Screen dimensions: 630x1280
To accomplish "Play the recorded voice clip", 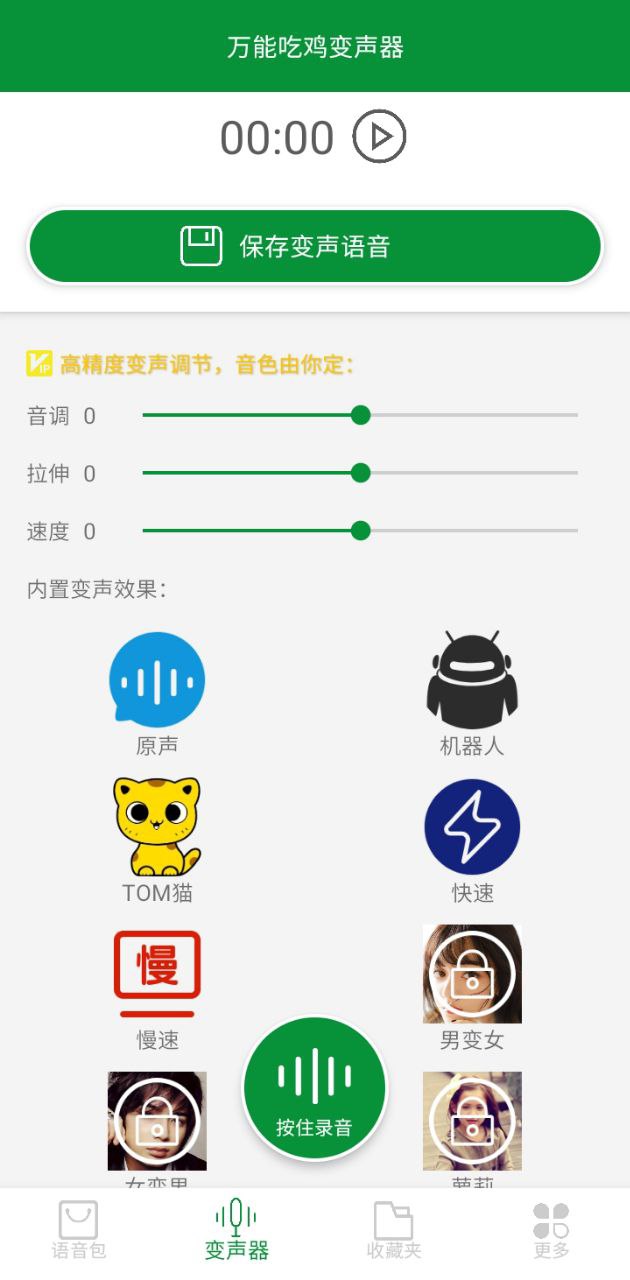I will [x=379, y=137].
